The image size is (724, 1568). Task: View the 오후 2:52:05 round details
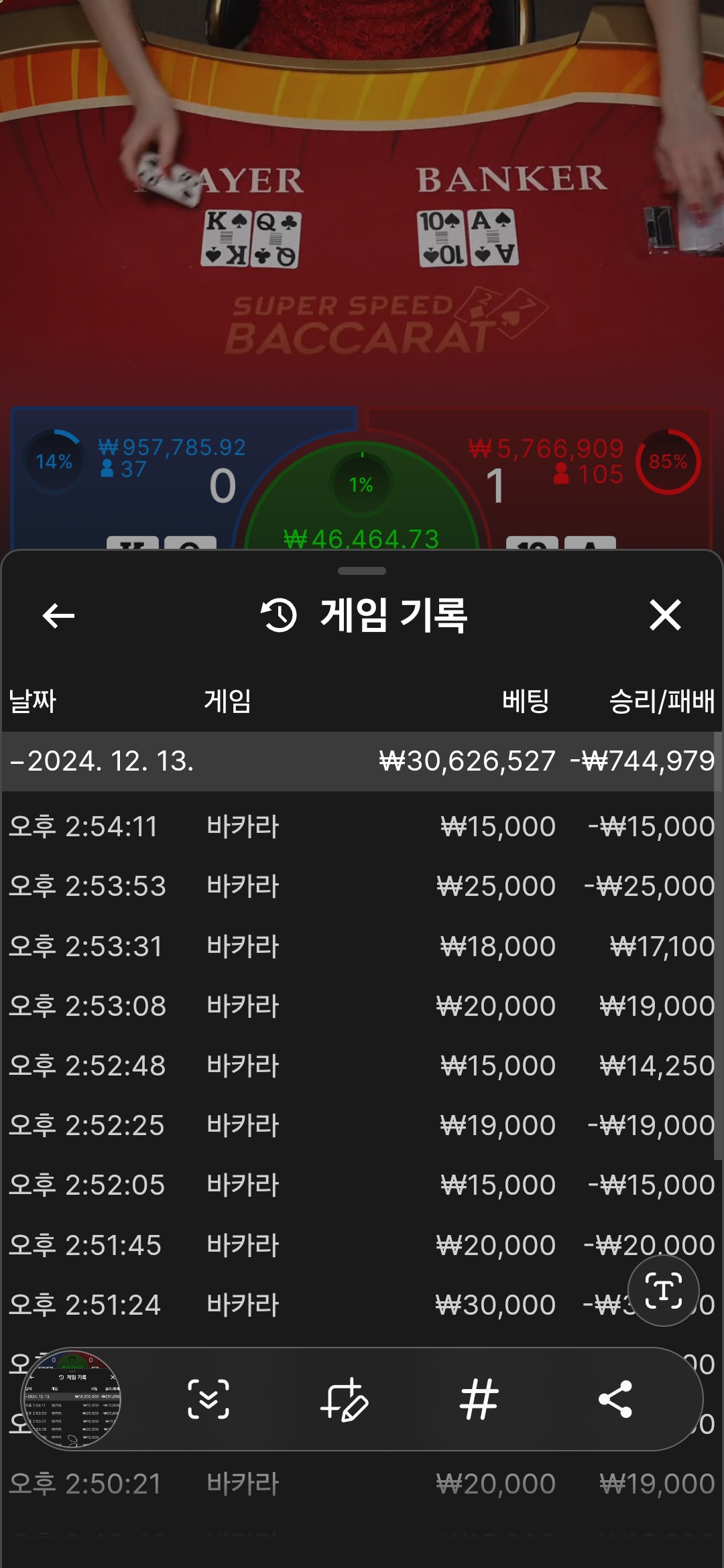tap(362, 1185)
